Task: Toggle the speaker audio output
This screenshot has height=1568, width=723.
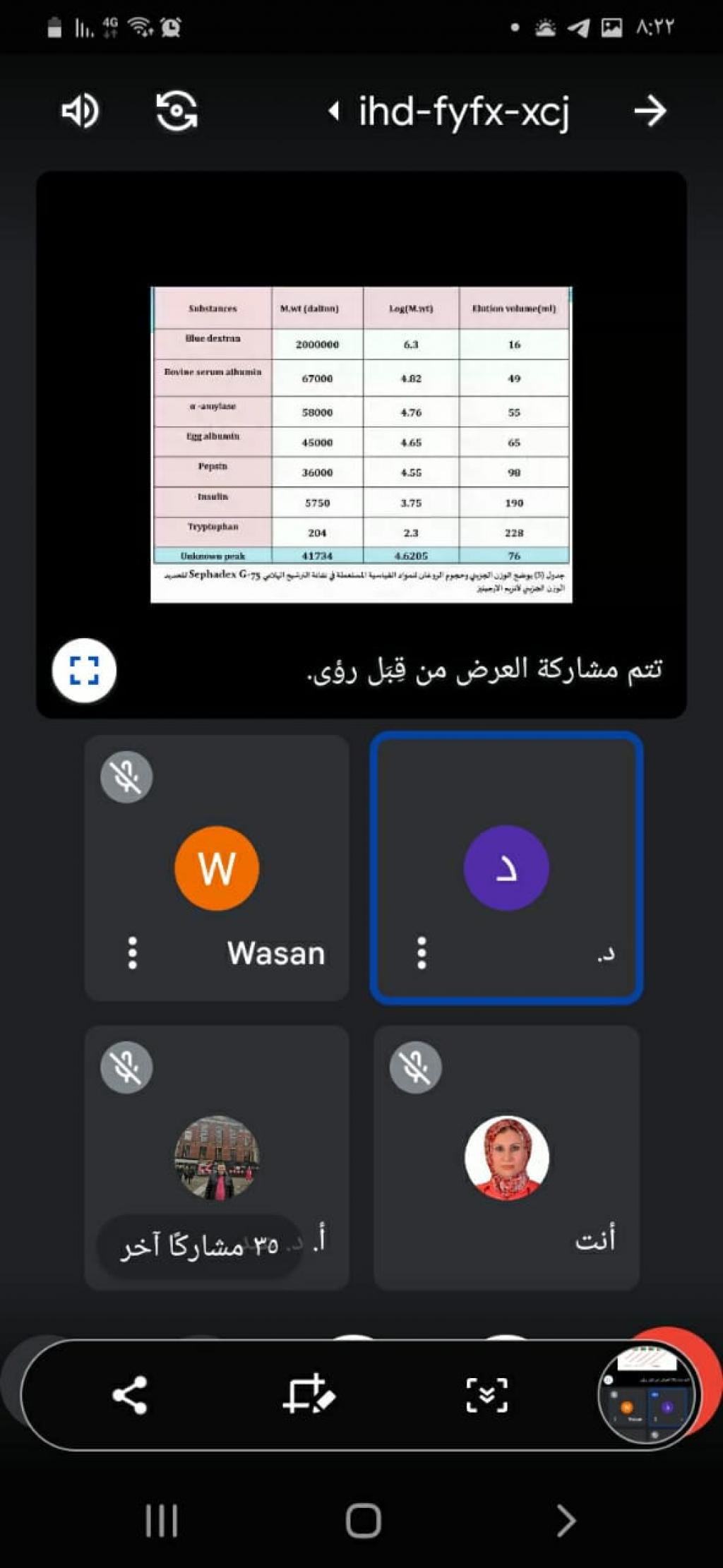Action: (x=80, y=111)
